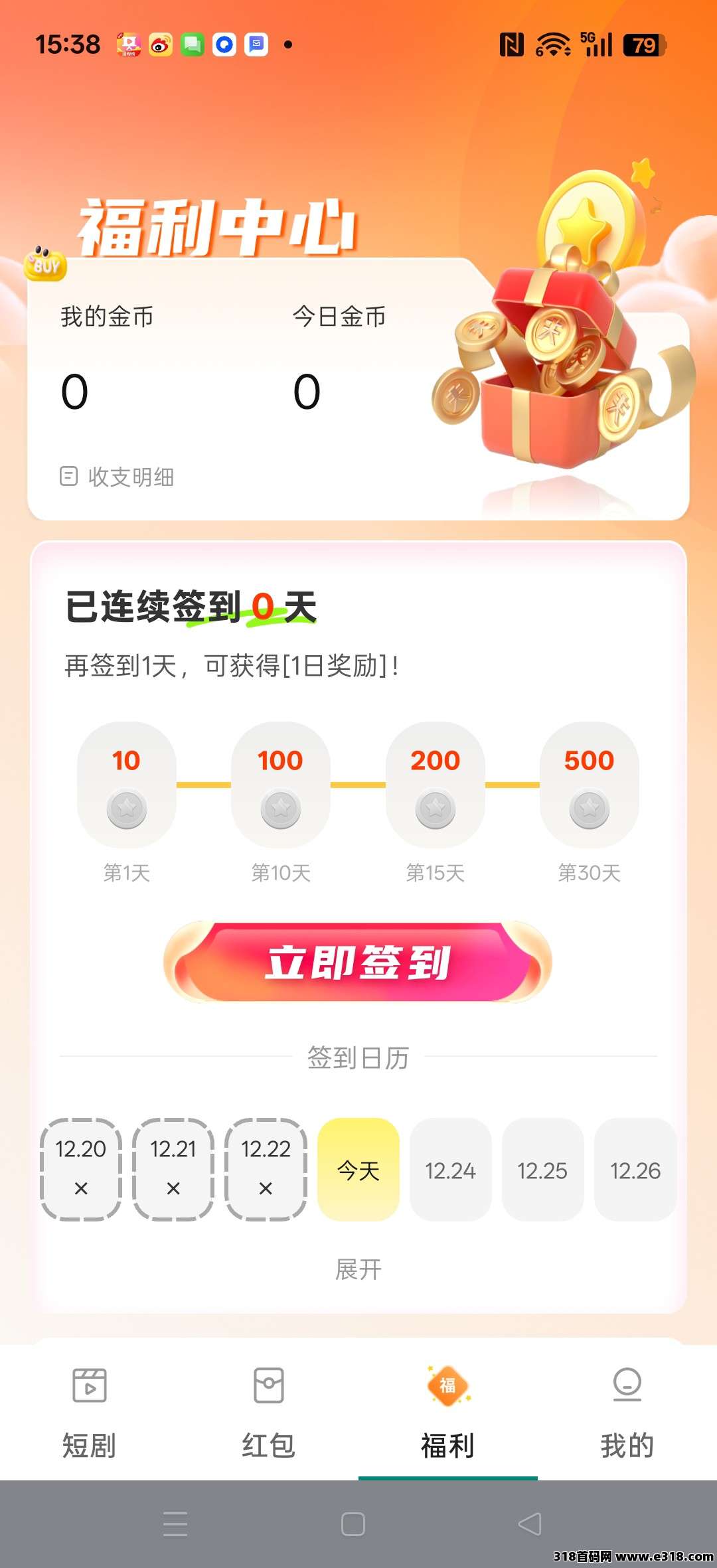Tap the missed 12.21 calendar day
The height and width of the screenshot is (1568, 717).
pyautogui.click(x=173, y=1170)
